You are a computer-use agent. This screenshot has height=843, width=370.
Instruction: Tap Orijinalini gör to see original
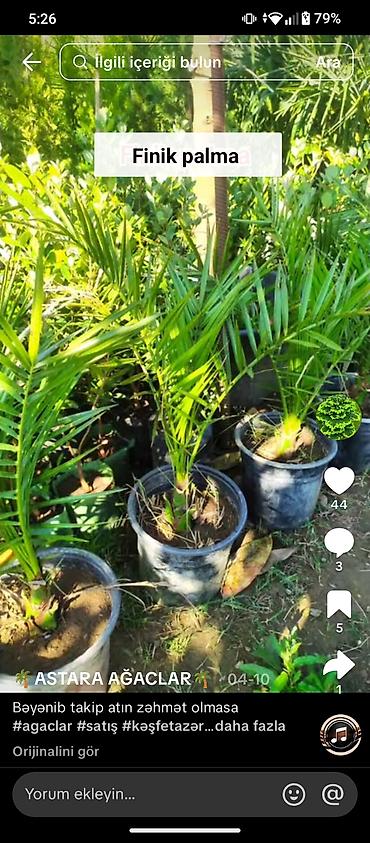pos(56,751)
